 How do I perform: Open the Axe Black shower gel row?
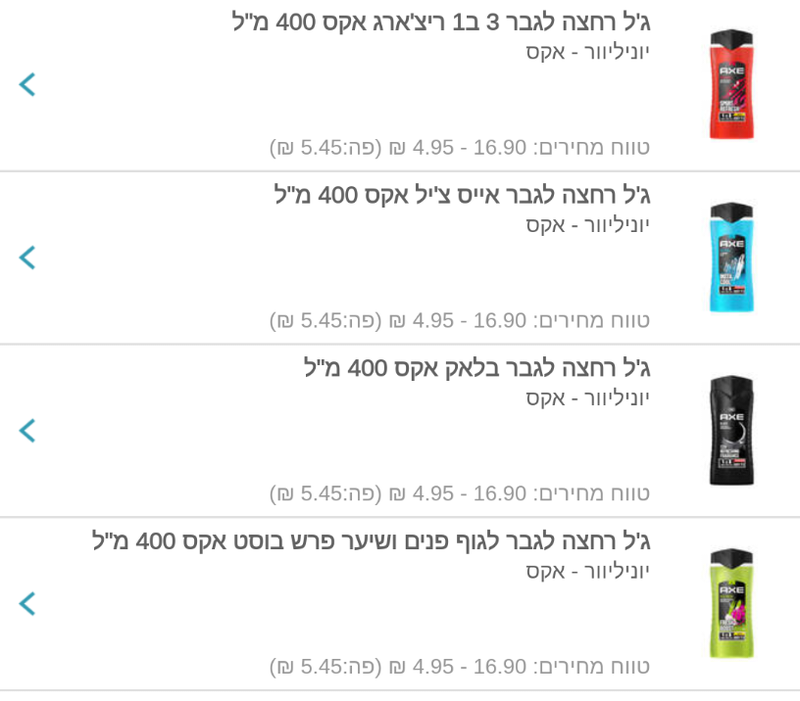400,431
